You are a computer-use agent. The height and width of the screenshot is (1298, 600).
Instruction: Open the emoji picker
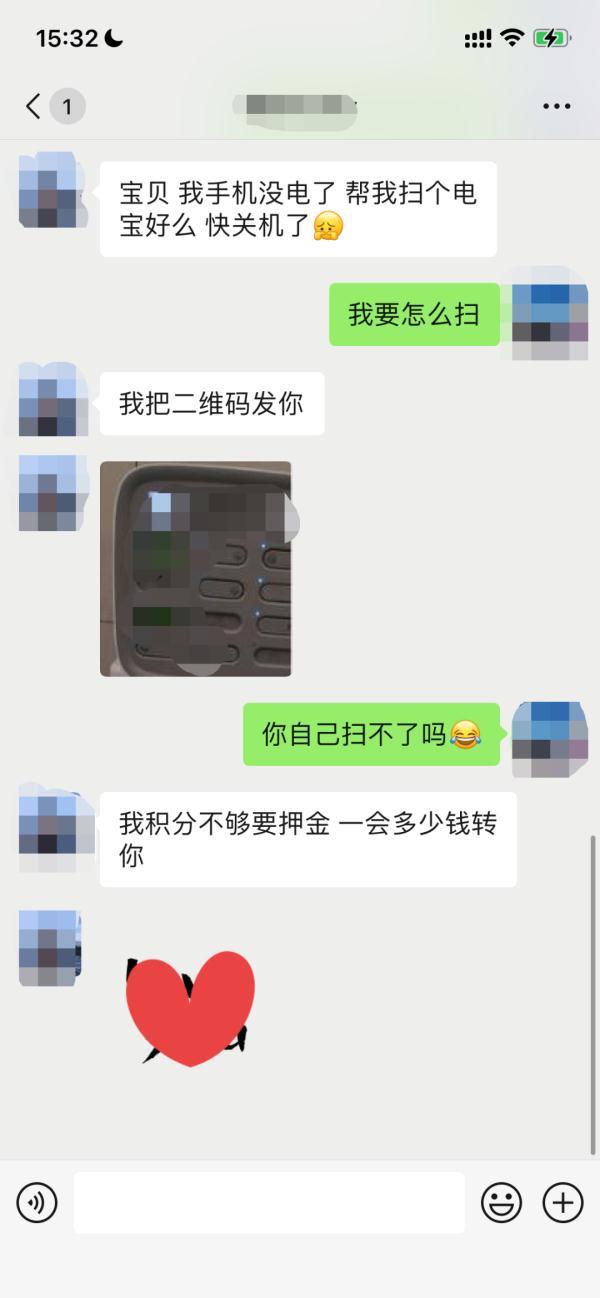[x=502, y=1202]
